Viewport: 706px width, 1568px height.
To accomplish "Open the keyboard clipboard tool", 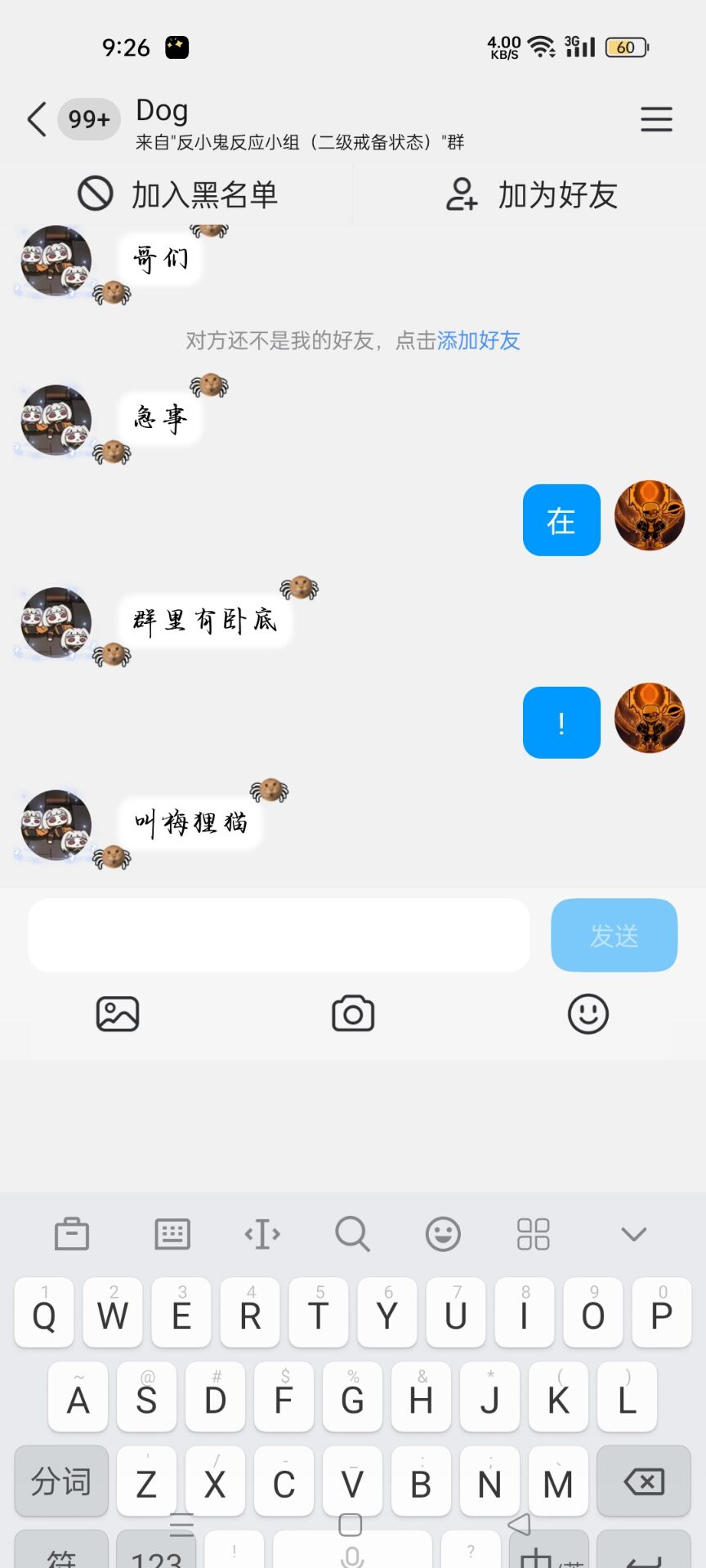I will pyautogui.click(x=72, y=1234).
